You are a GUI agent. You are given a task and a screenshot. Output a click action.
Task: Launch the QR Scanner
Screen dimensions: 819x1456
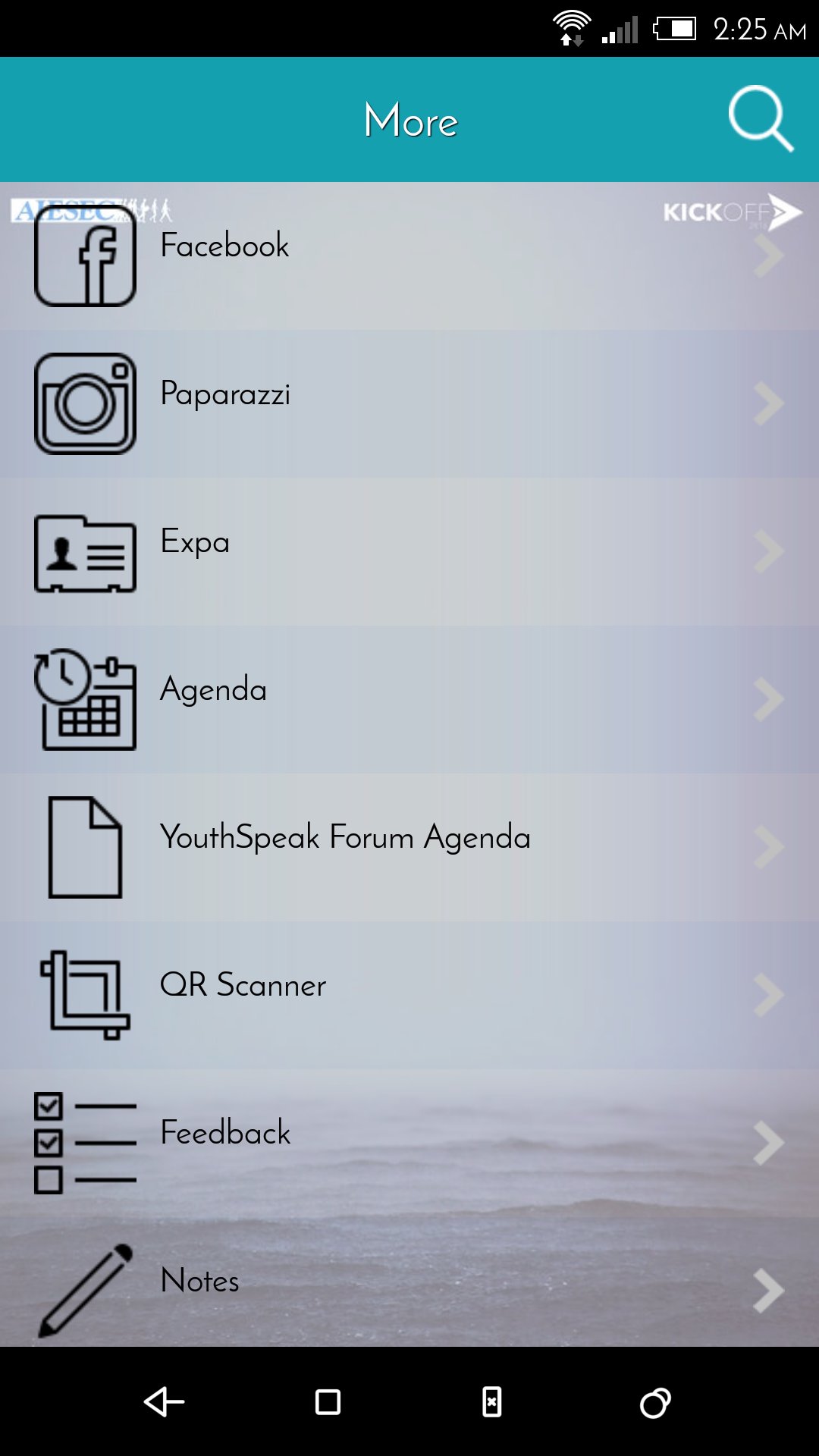[409, 995]
